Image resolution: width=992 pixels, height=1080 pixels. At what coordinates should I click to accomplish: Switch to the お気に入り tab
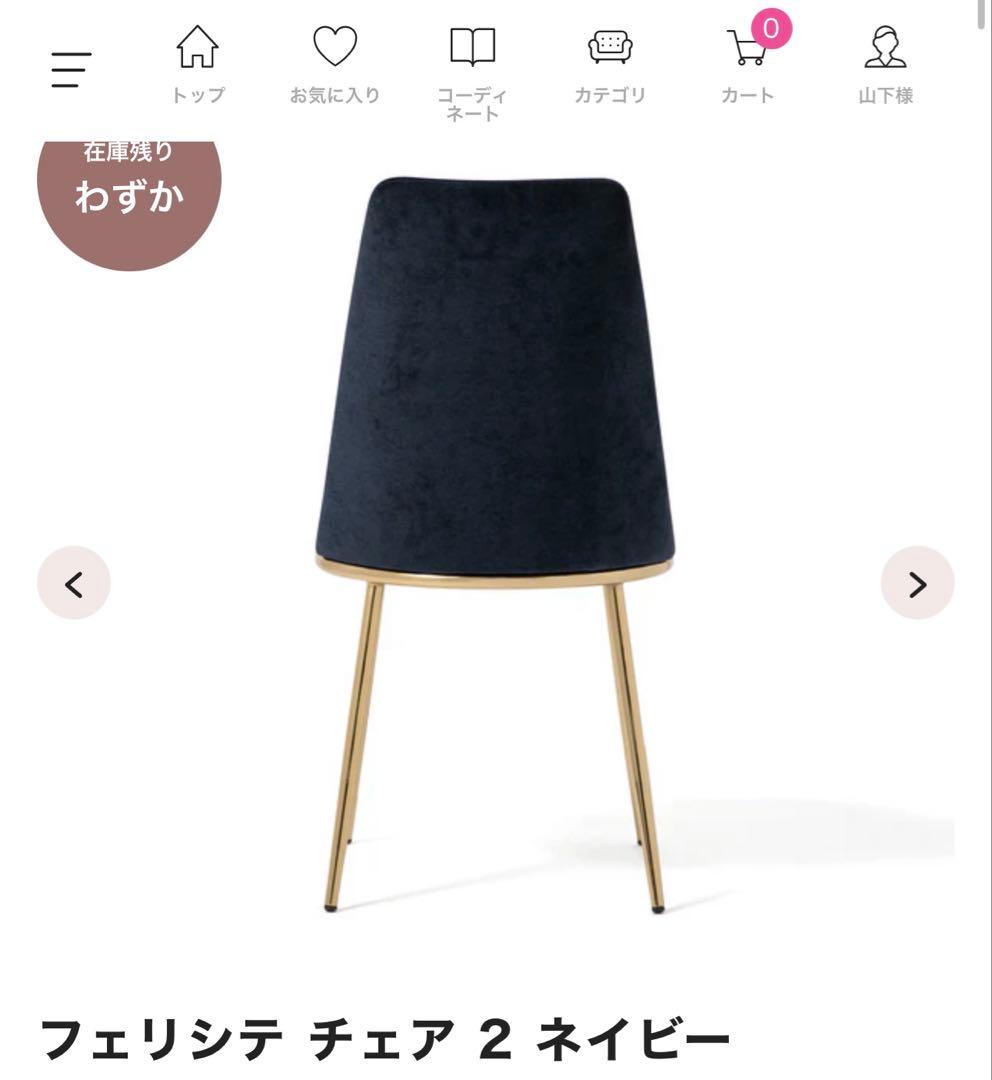[336, 65]
